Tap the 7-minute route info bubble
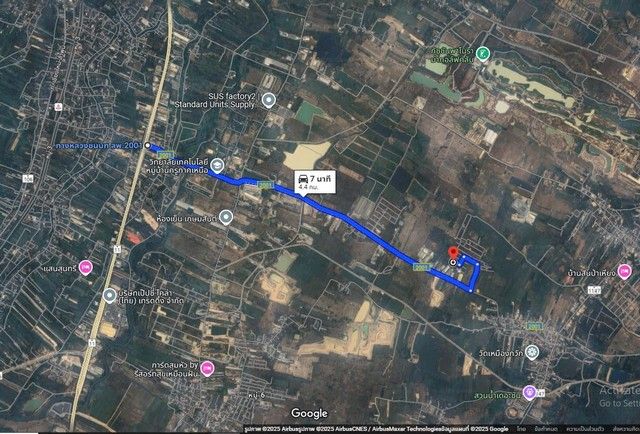640x434 pixels. [312, 180]
